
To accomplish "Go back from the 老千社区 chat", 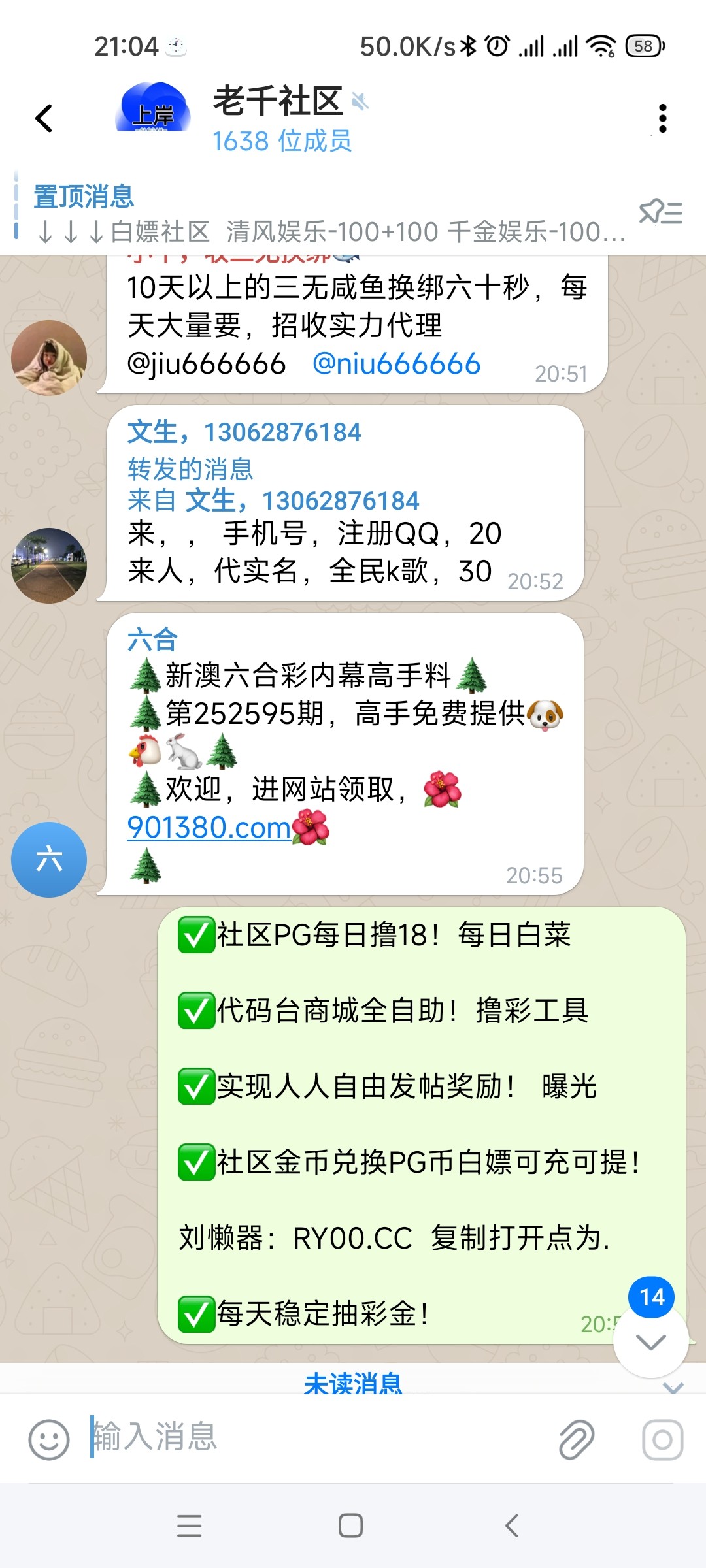I will (44, 118).
